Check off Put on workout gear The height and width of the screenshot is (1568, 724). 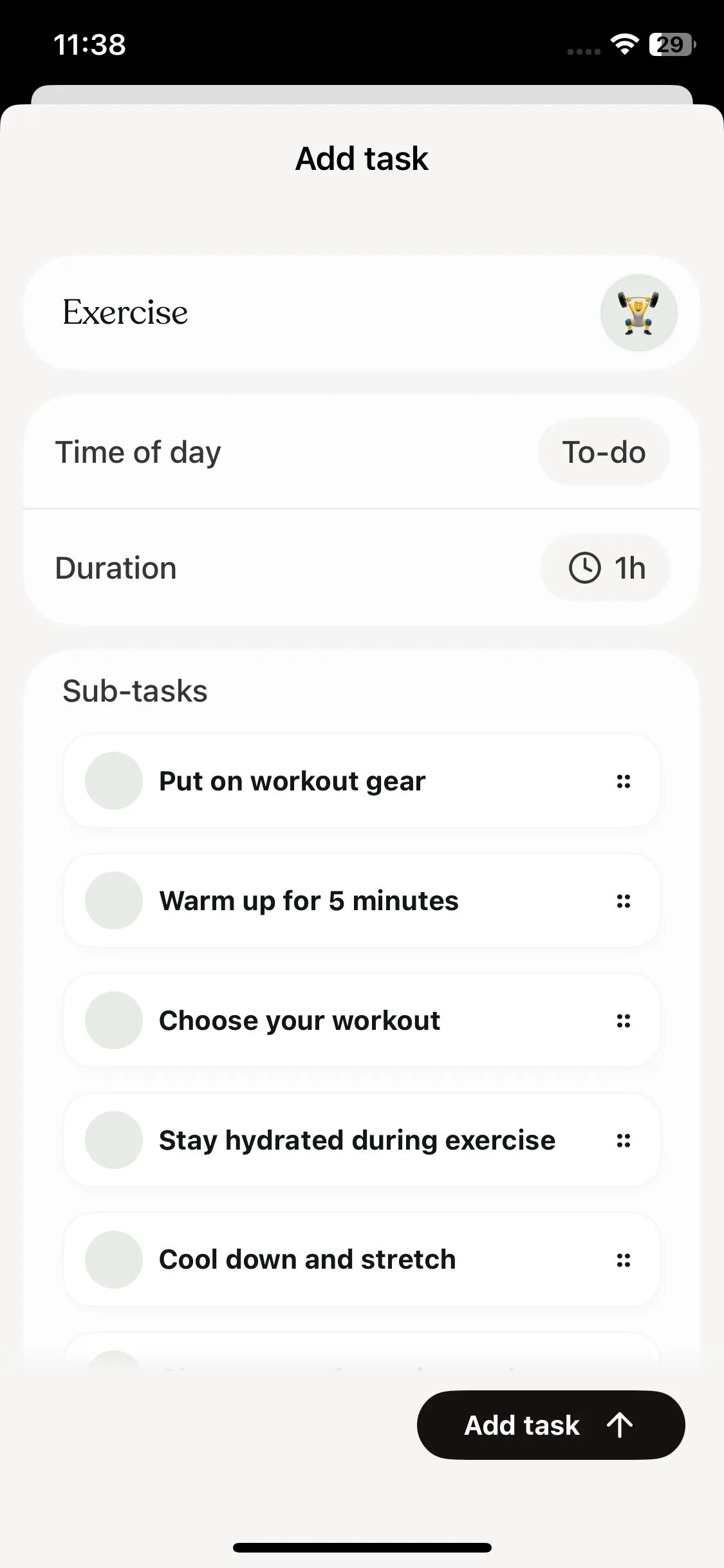(x=114, y=781)
